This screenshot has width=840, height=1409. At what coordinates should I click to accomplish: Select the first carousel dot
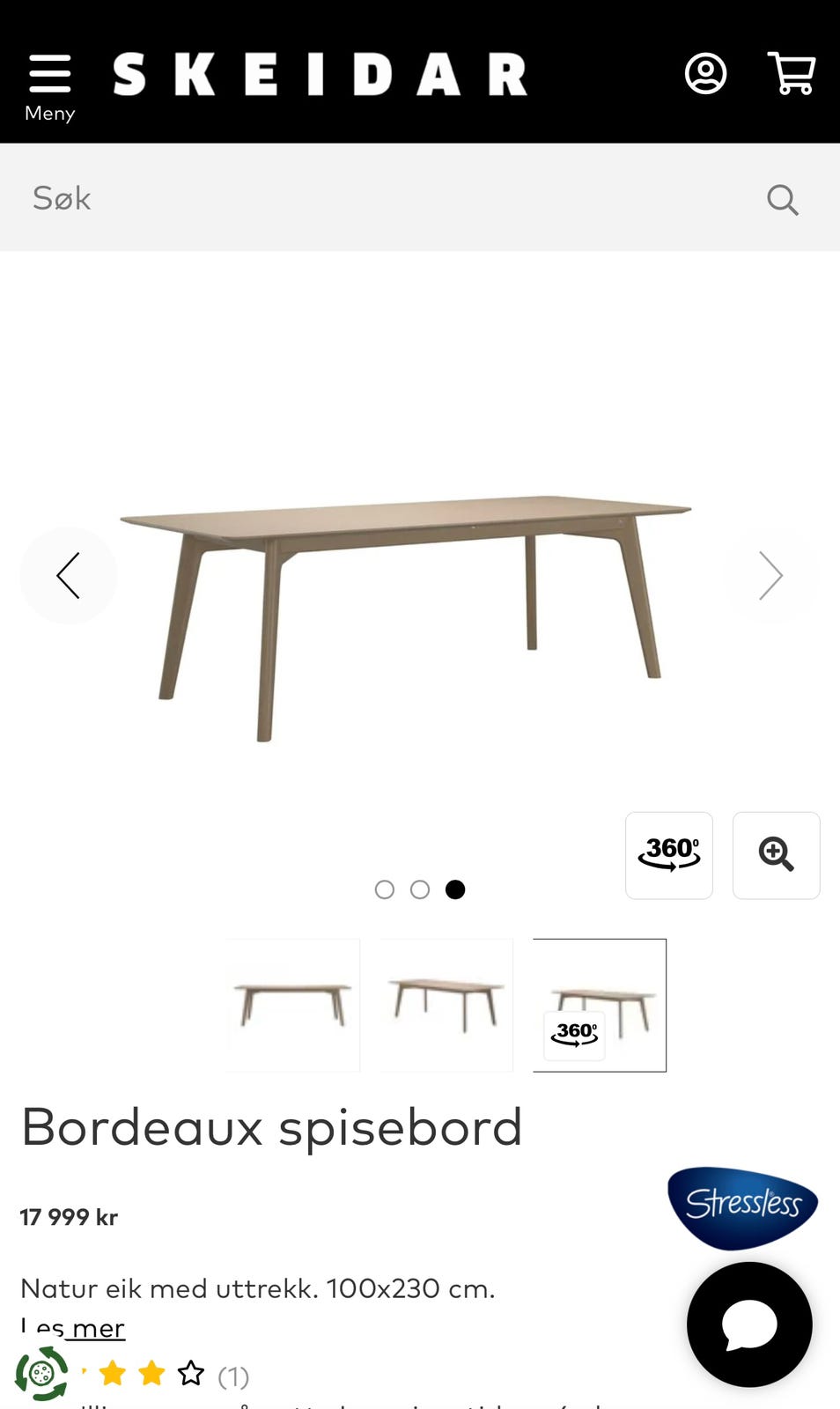(x=385, y=889)
